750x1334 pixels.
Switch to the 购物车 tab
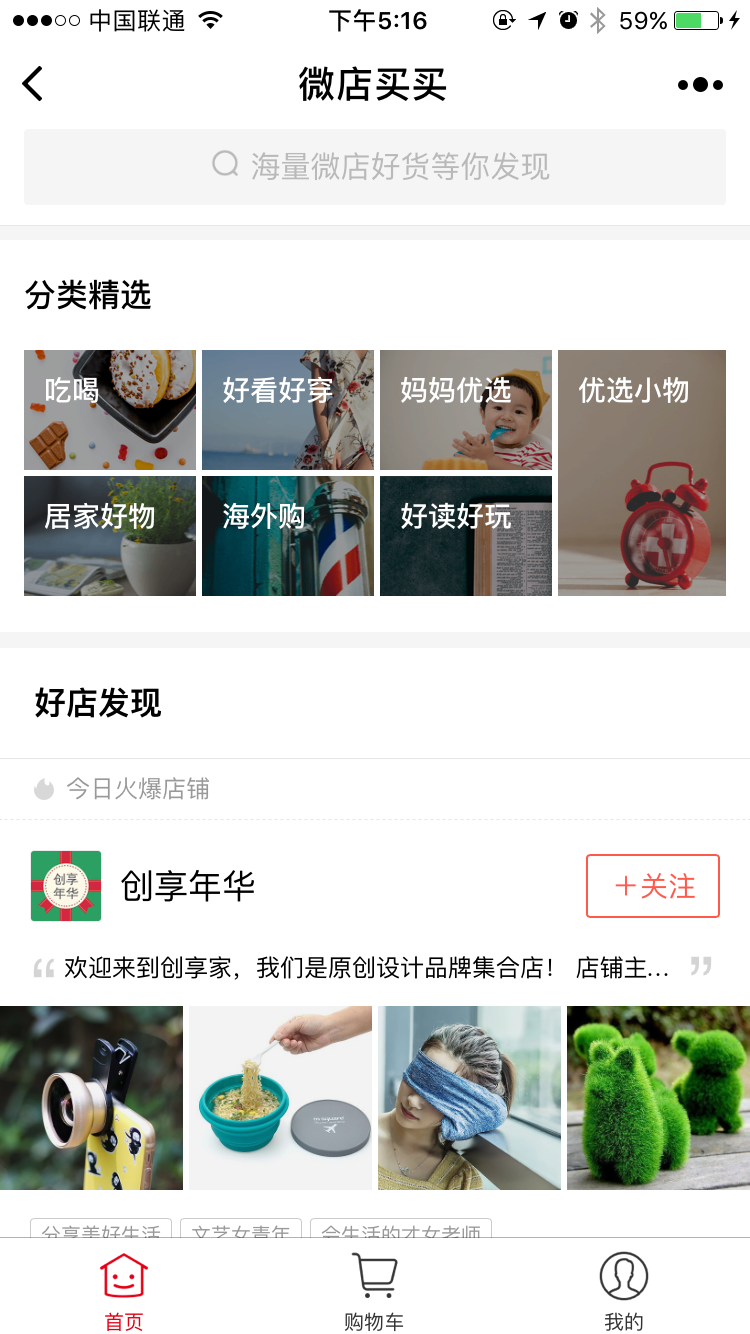point(374,1292)
